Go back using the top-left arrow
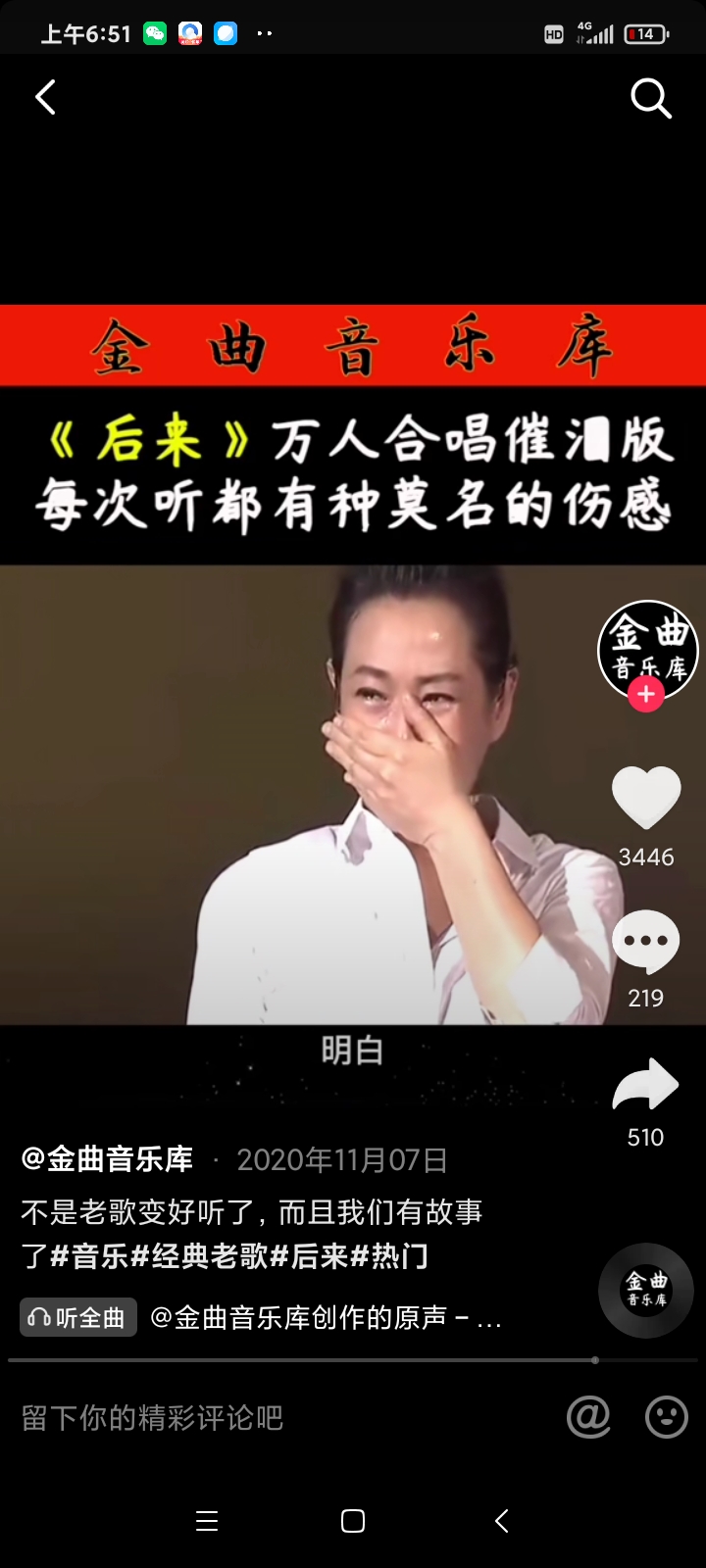This screenshot has height=1568, width=706. [45, 97]
